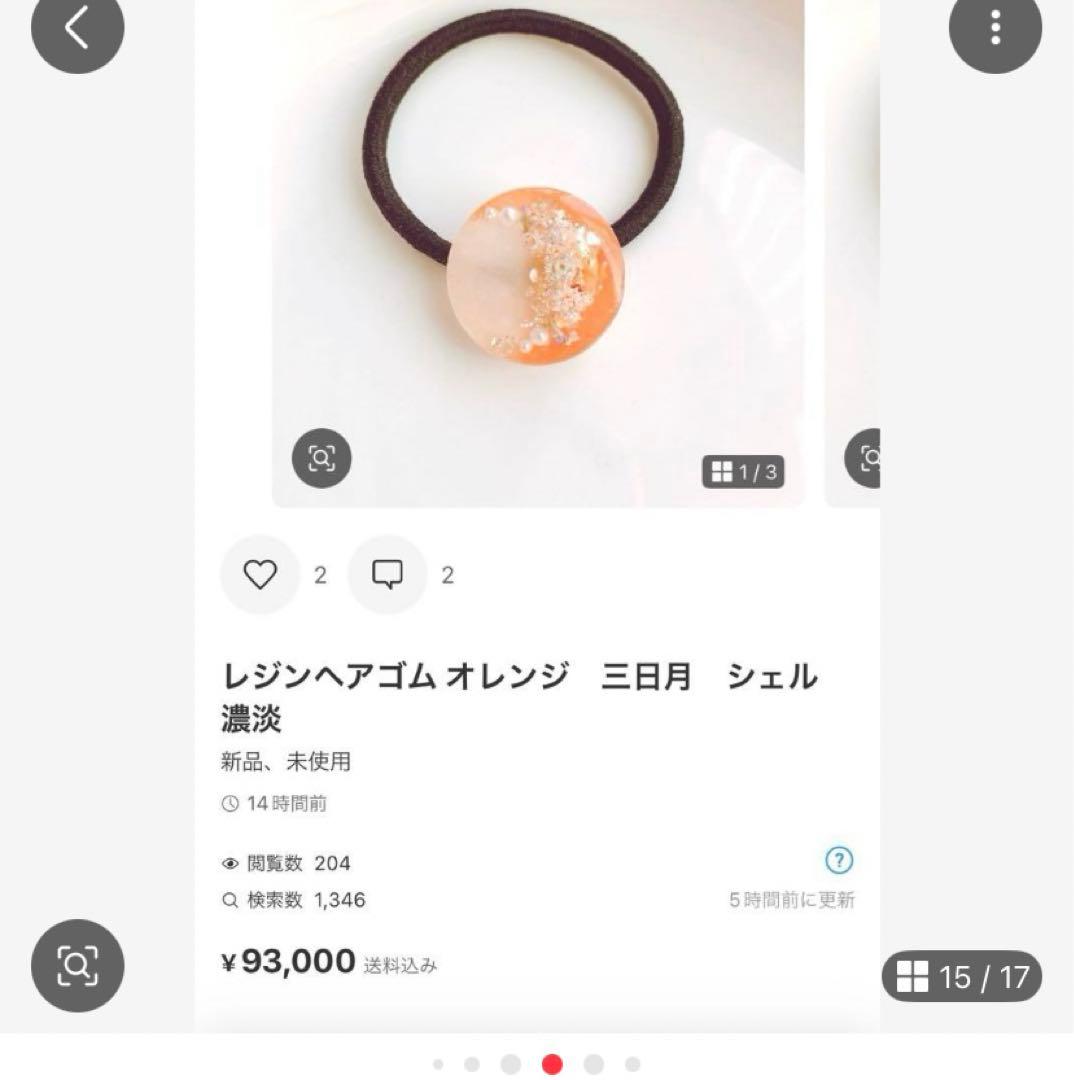
Task: Tap the 1/3 photo counter badge
Action: [745, 471]
